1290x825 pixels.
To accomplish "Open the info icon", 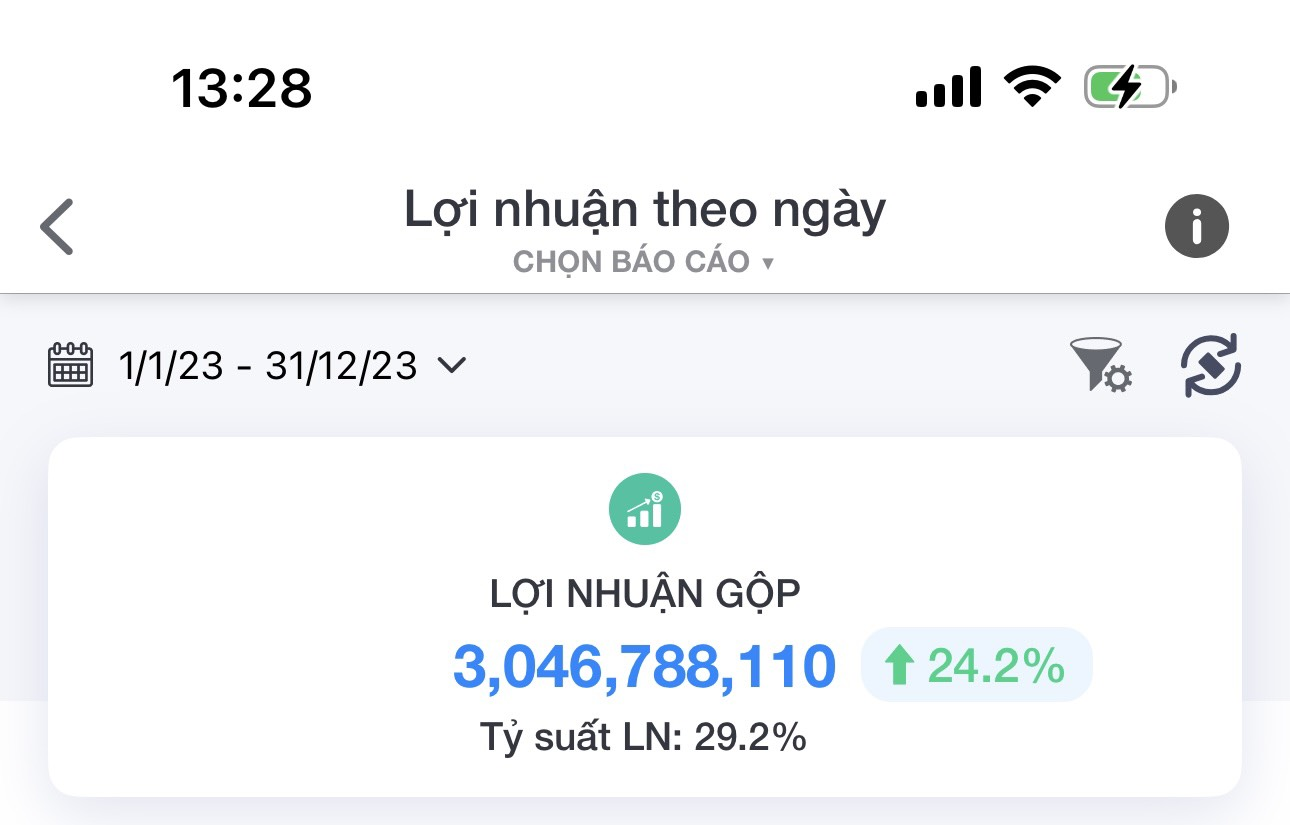I will pos(1196,227).
